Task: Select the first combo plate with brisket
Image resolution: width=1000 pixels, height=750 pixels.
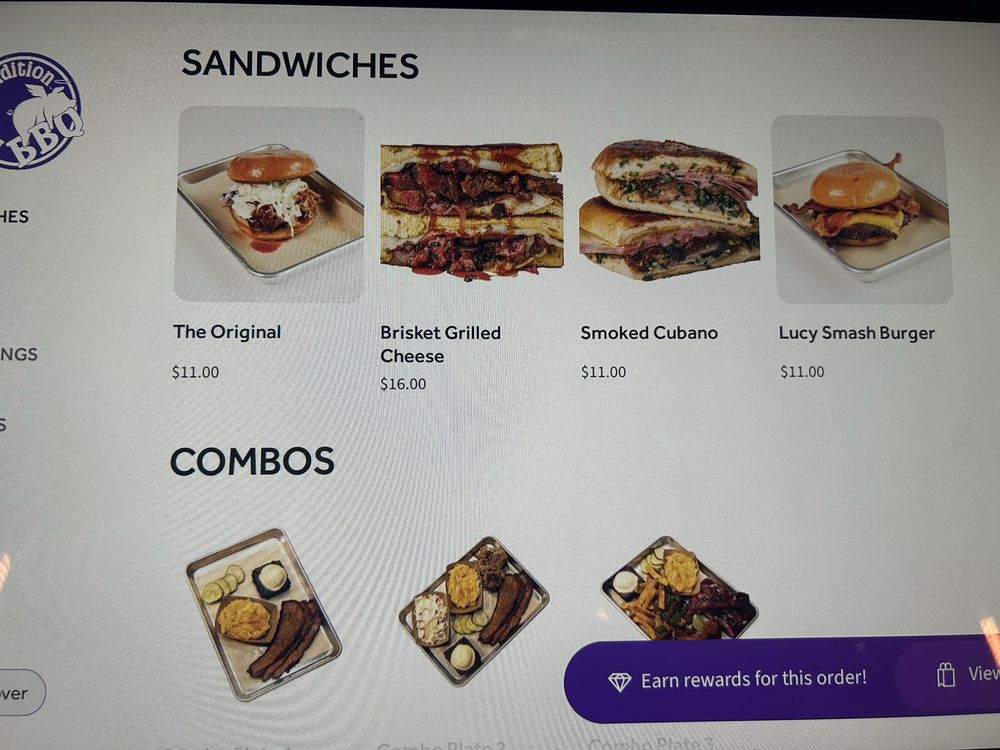Action: coord(263,614)
